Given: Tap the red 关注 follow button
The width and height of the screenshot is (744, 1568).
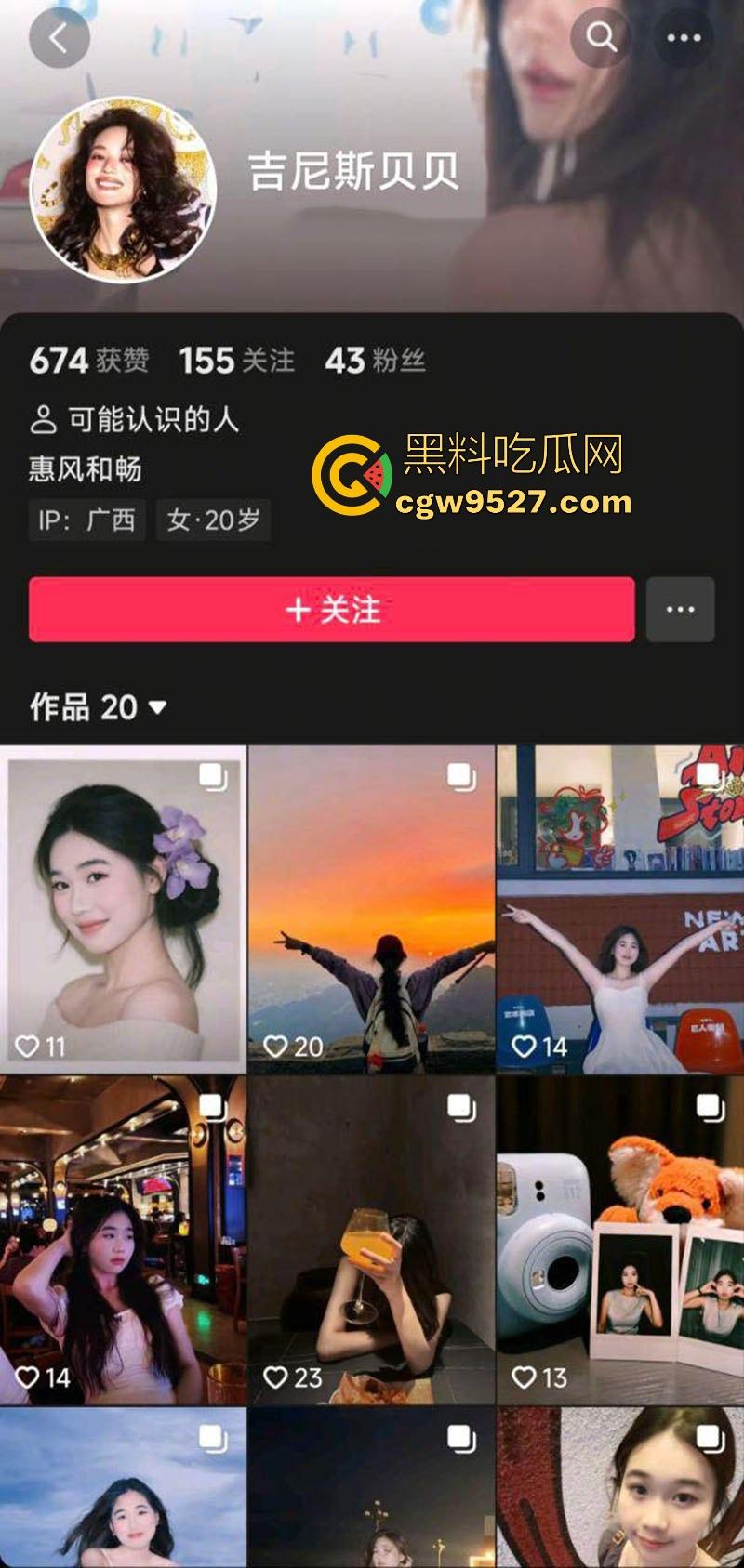Looking at the screenshot, I should (x=330, y=609).
